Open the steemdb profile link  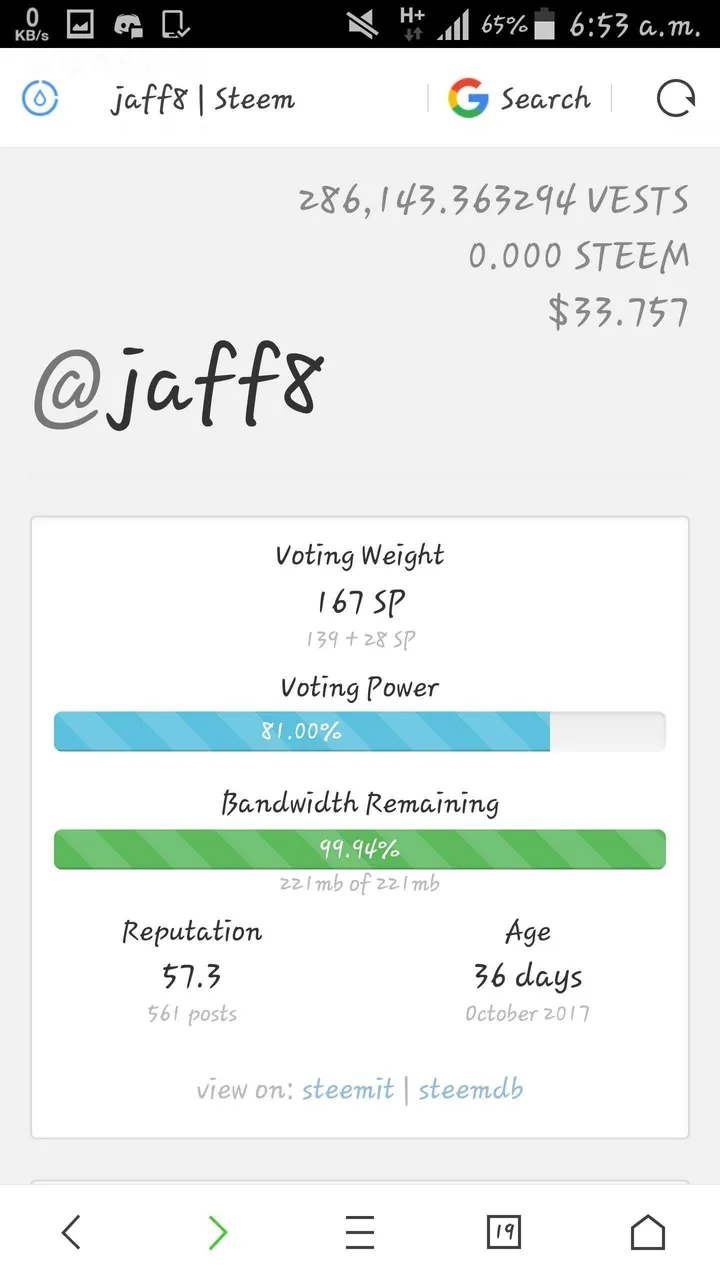click(x=470, y=1089)
